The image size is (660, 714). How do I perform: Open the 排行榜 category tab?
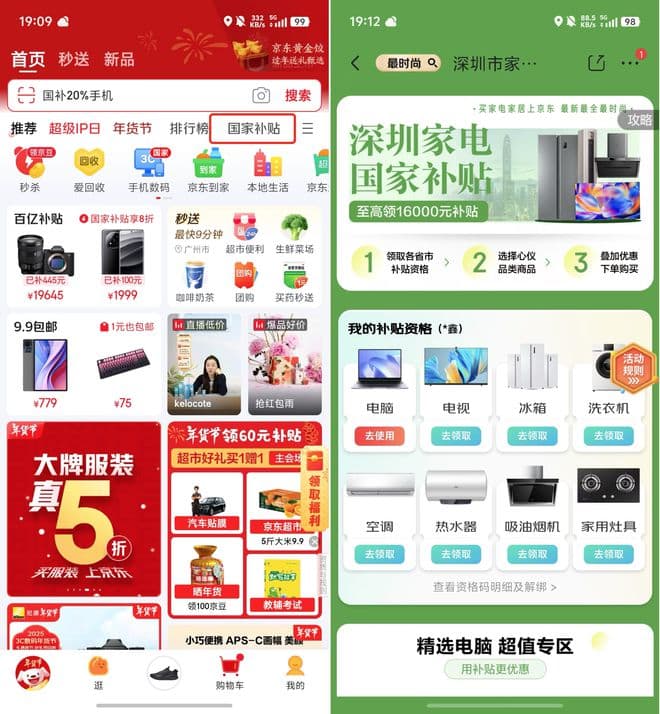click(x=189, y=128)
